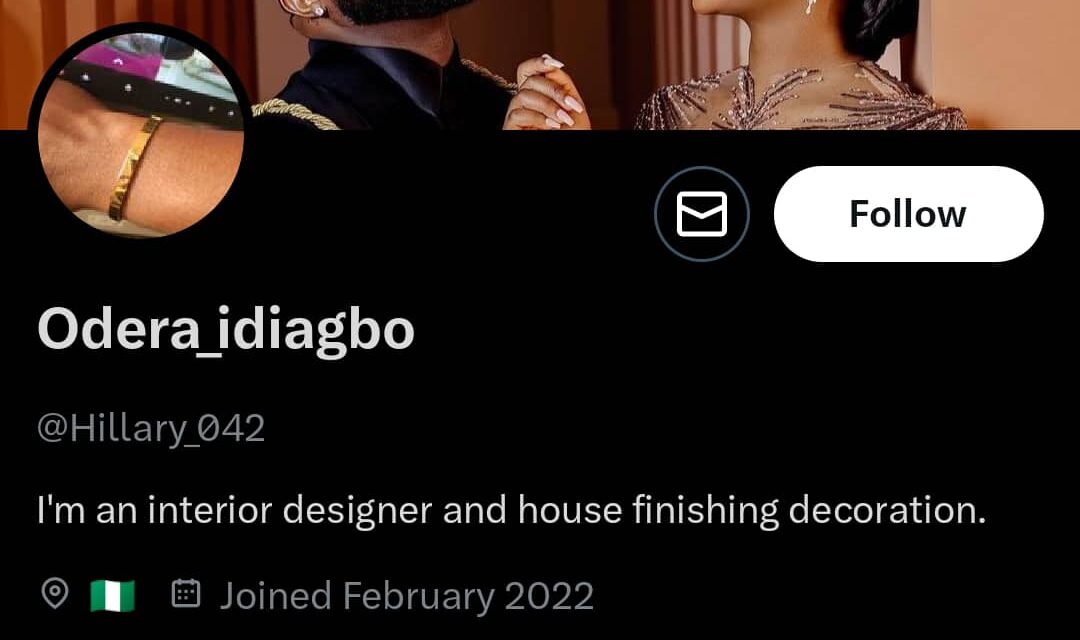Open direct message envelope icon
The height and width of the screenshot is (640, 1080).
tap(701, 214)
